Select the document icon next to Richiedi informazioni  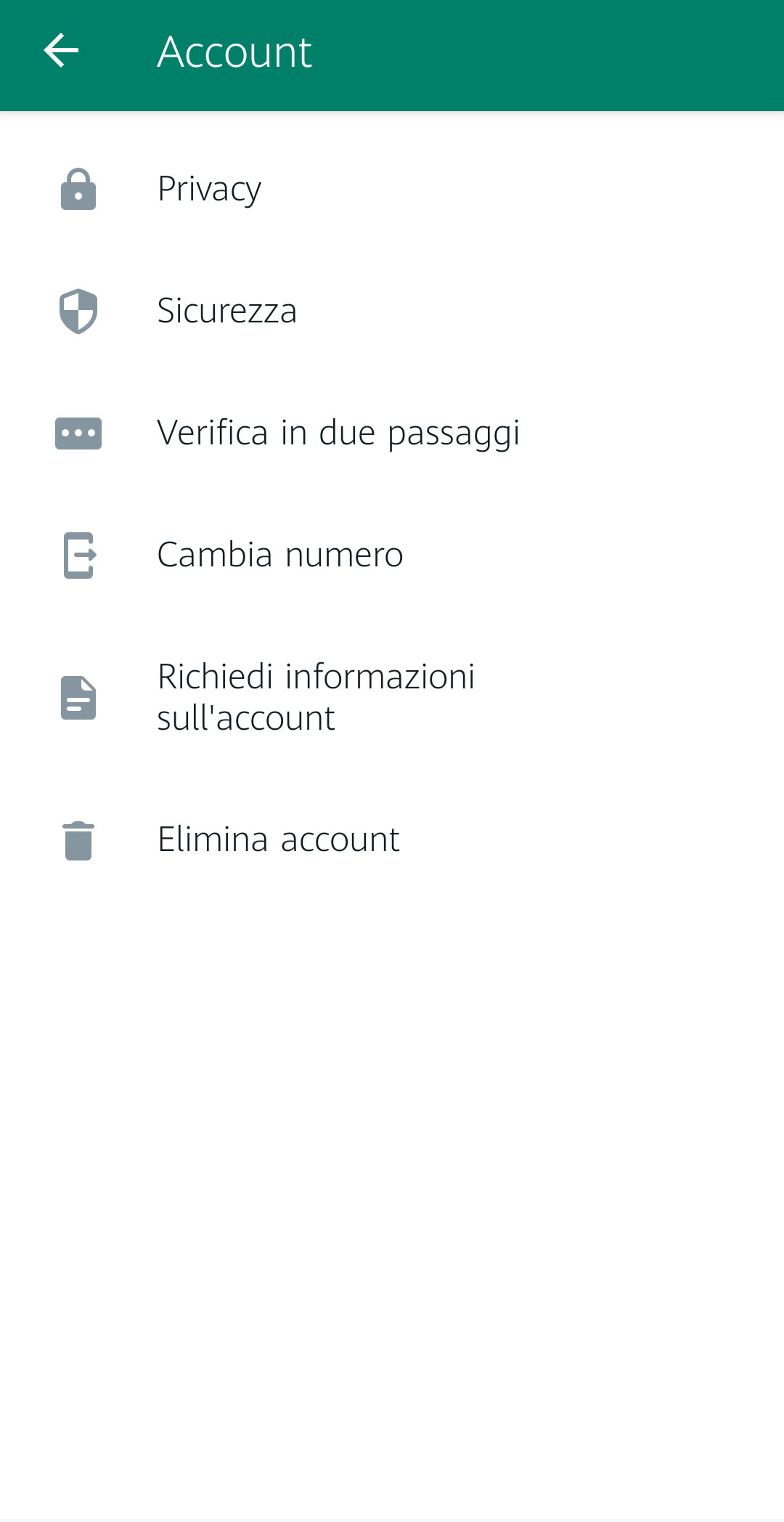[x=78, y=699]
